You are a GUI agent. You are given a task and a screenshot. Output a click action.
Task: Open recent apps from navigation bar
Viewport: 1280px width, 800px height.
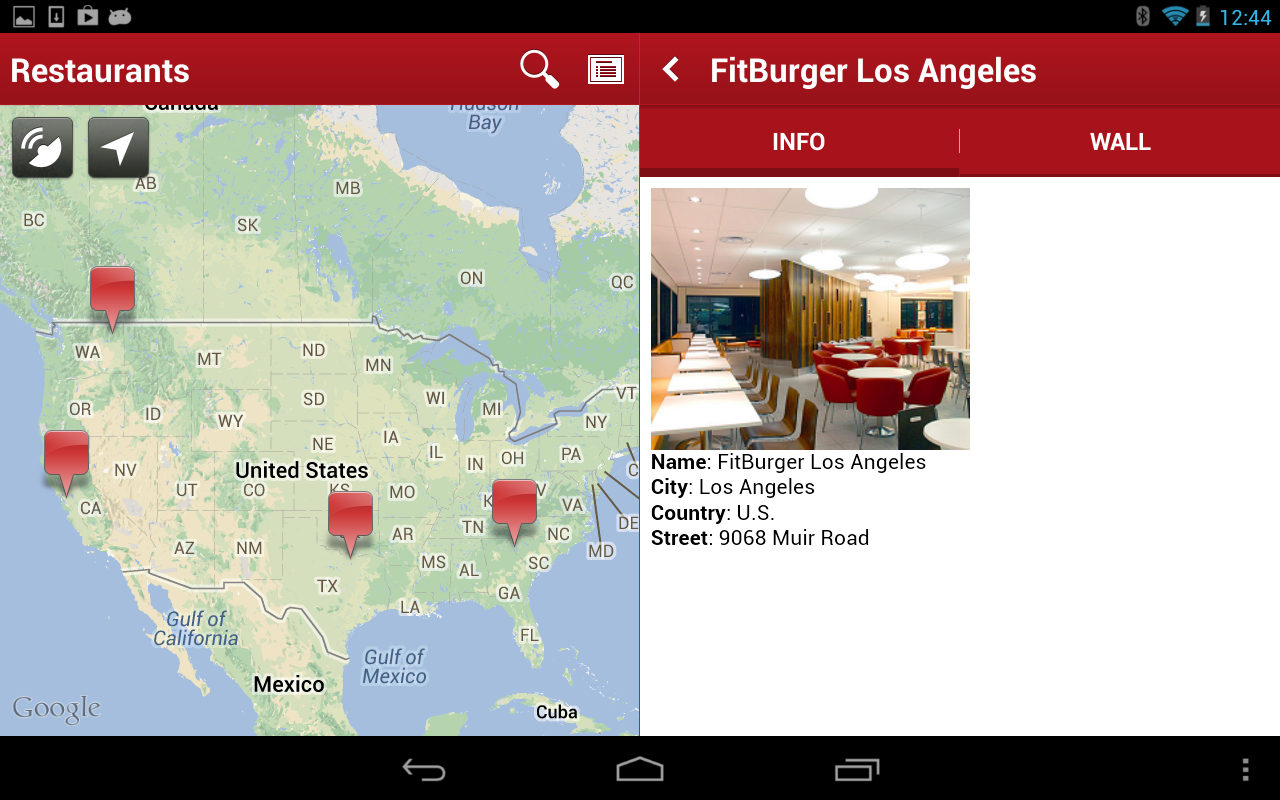coord(857,769)
